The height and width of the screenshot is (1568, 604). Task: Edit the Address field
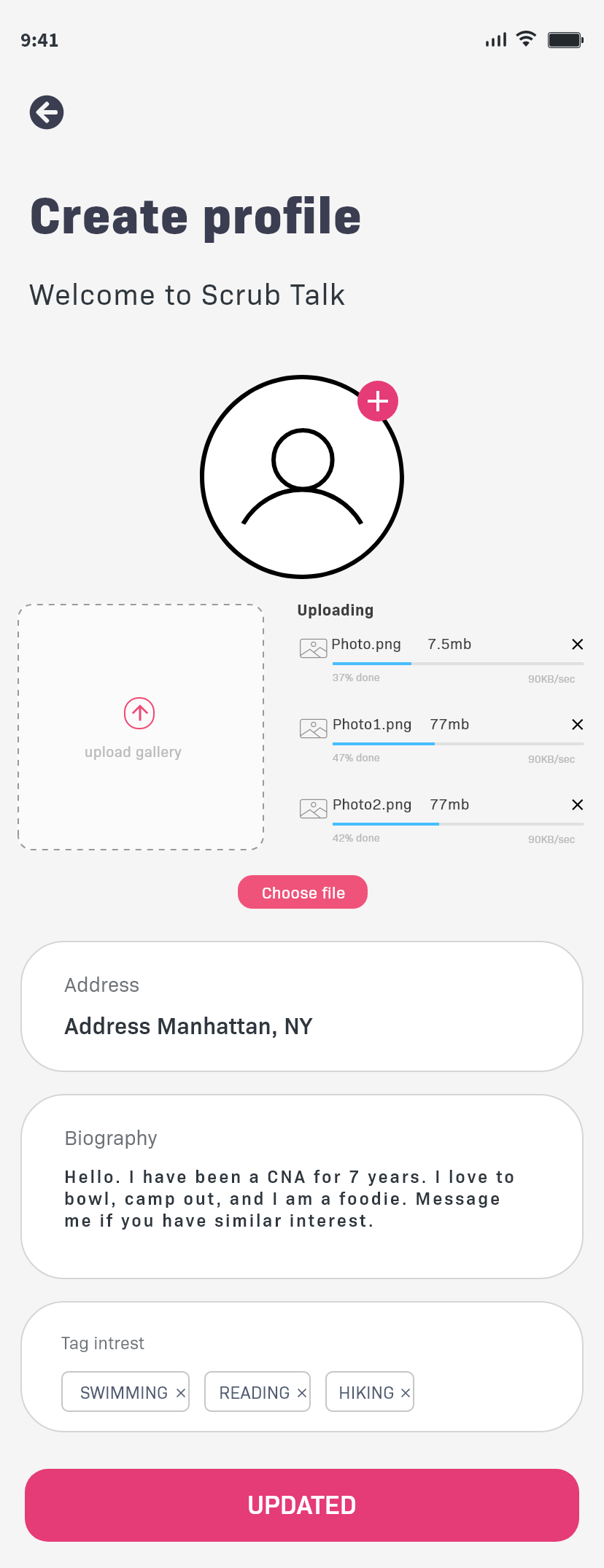pyautogui.click(x=302, y=1025)
